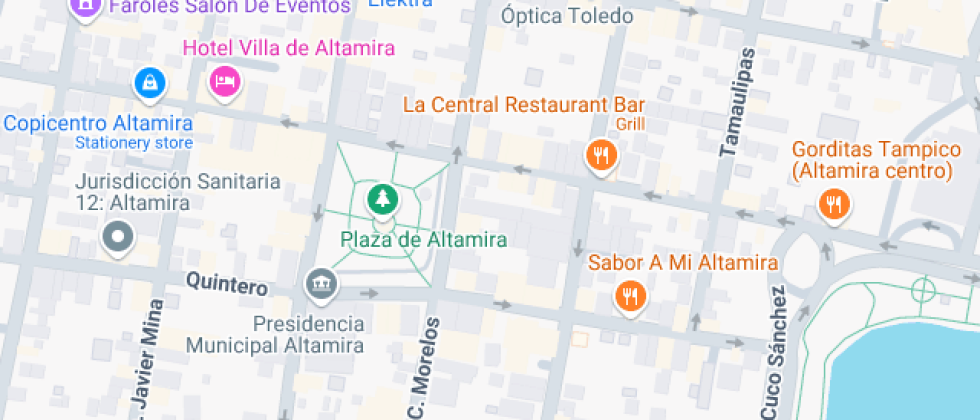Select the Copicentro Altamira stationery store pin
The width and height of the screenshot is (980, 420).
pyautogui.click(x=148, y=82)
